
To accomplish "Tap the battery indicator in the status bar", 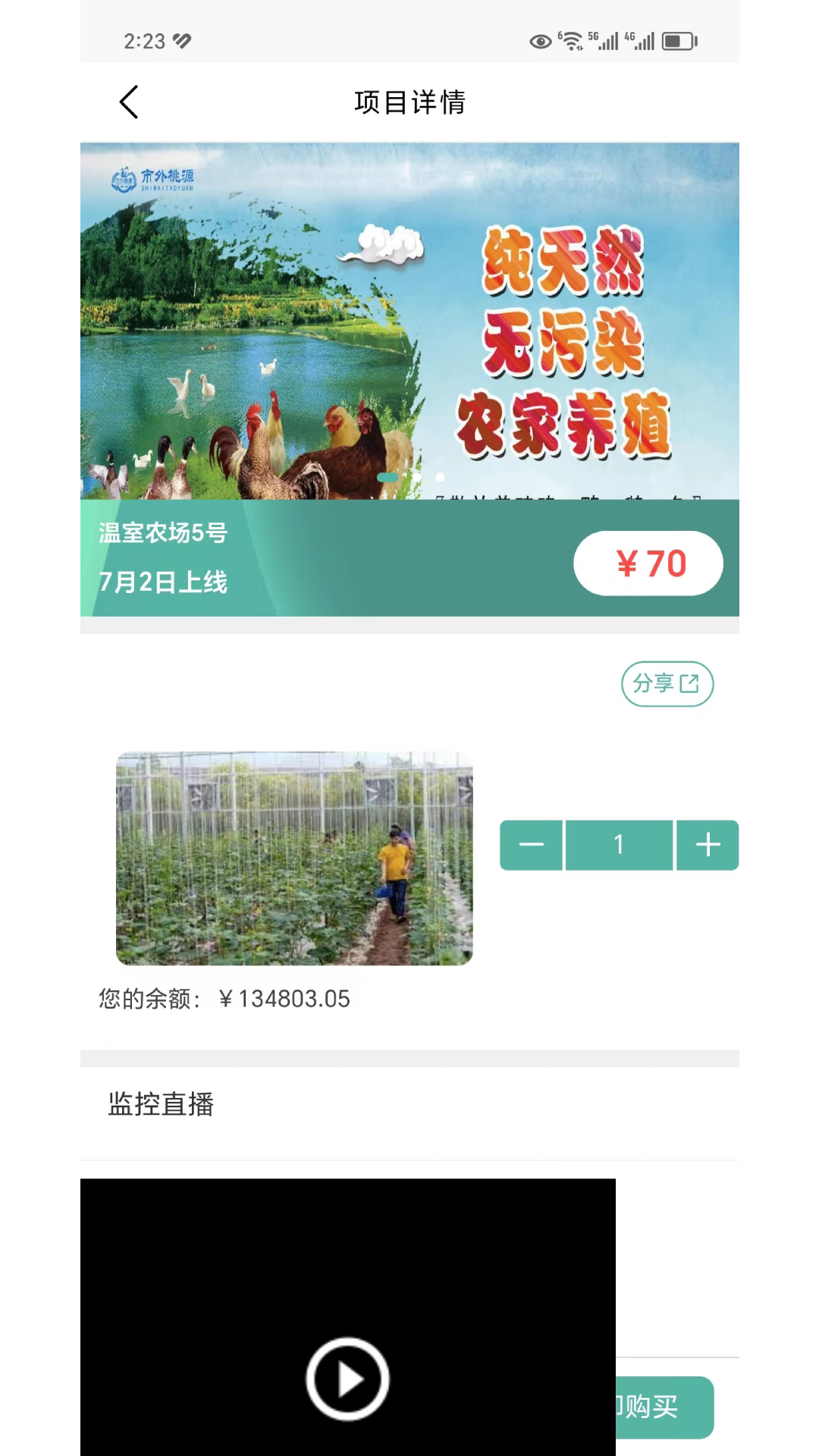I will (677, 39).
